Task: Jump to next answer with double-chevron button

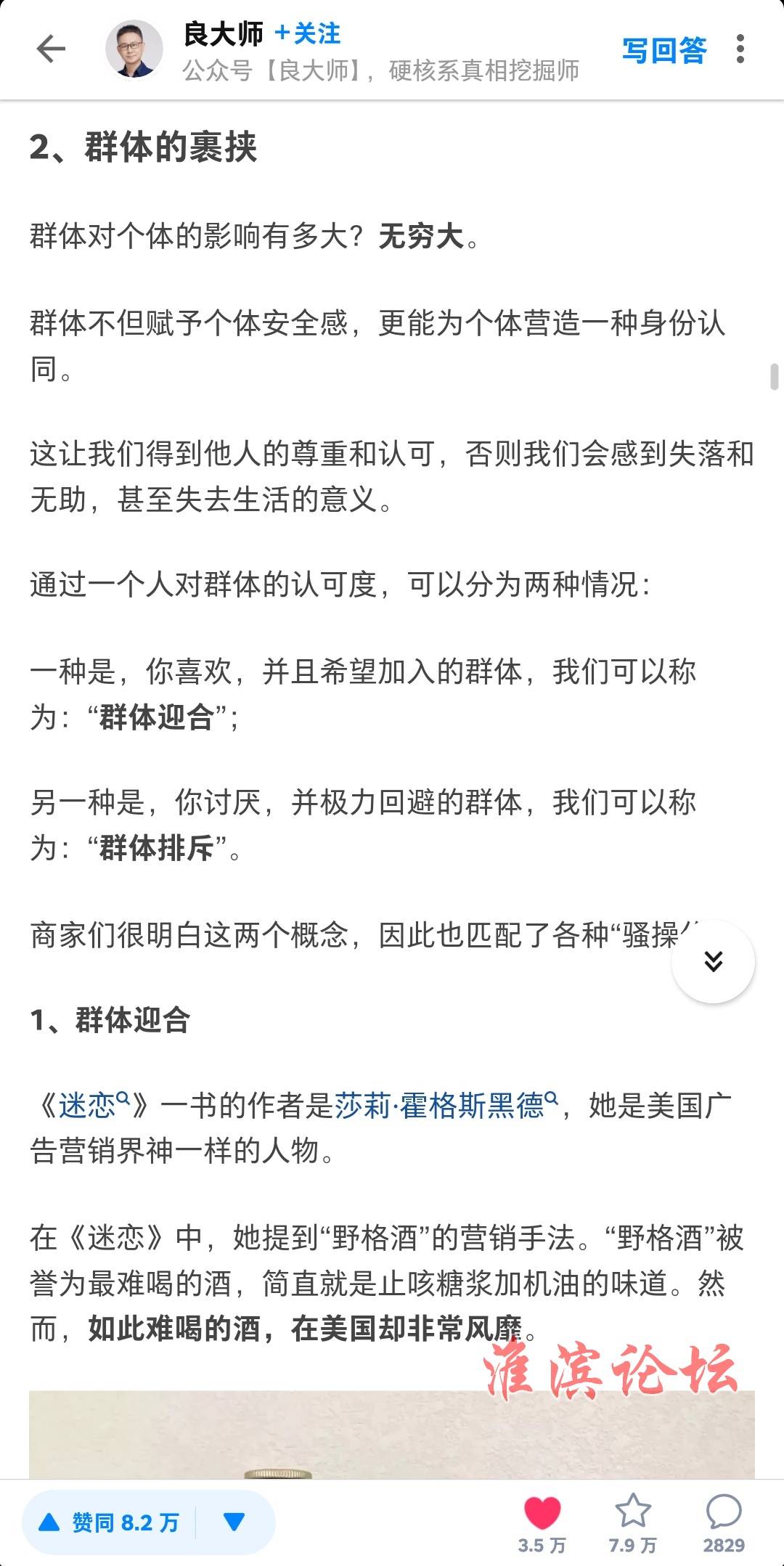Action: [x=714, y=961]
